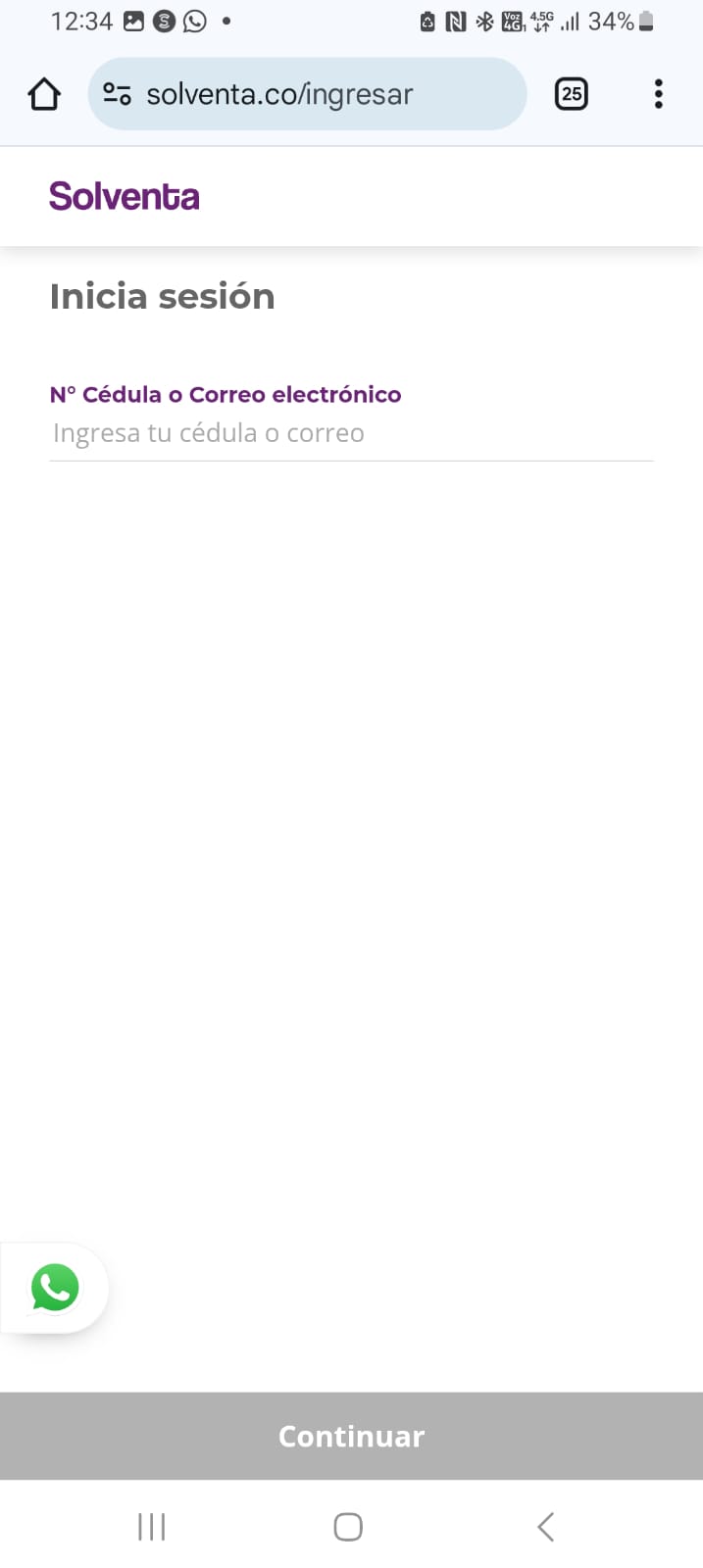Tap the cédula or email input field
This screenshot has height=1568, width=703.
pyautogui.click(x=351, y=433)
